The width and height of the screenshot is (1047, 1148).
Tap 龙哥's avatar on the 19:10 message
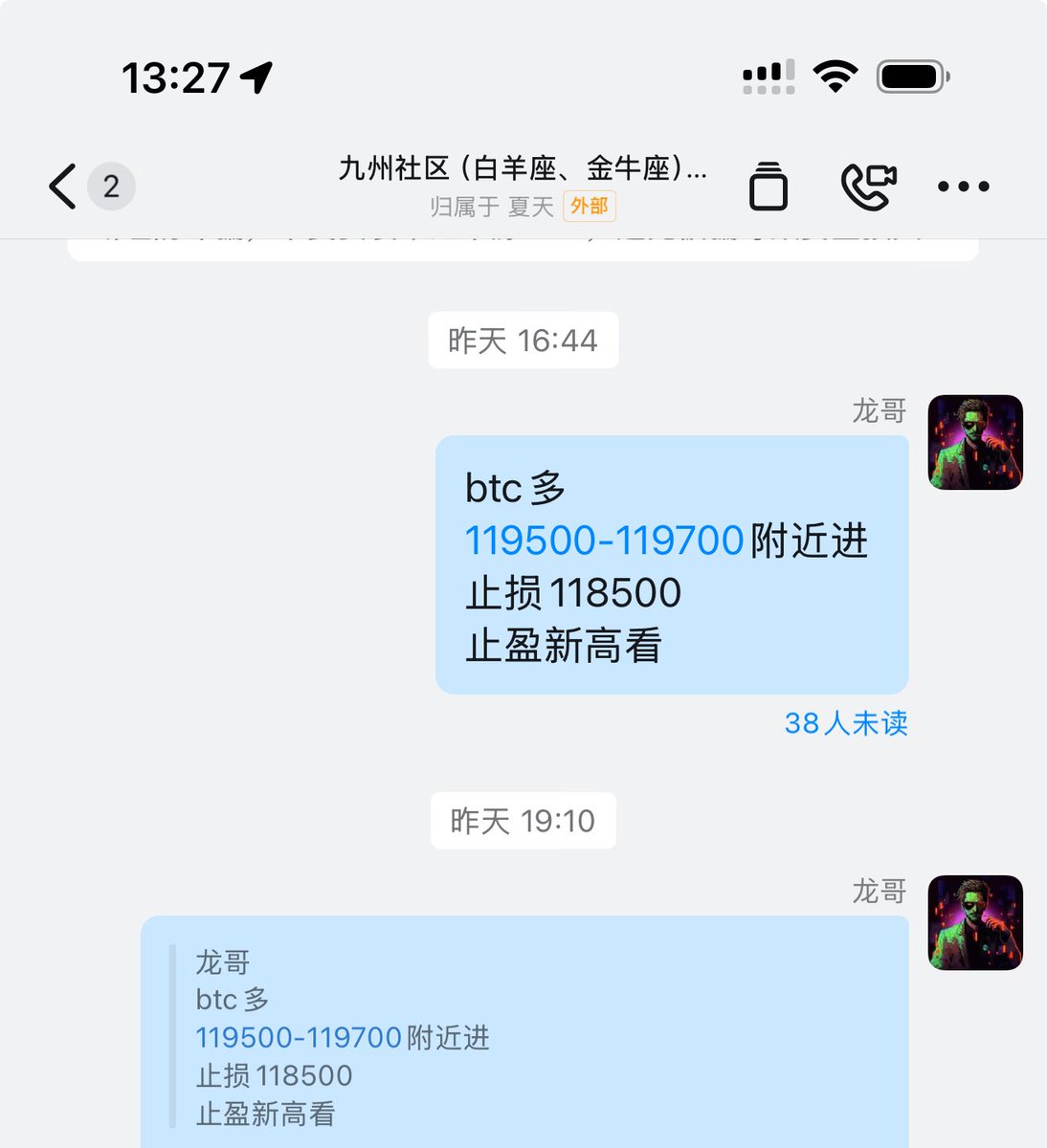[975, 922]
